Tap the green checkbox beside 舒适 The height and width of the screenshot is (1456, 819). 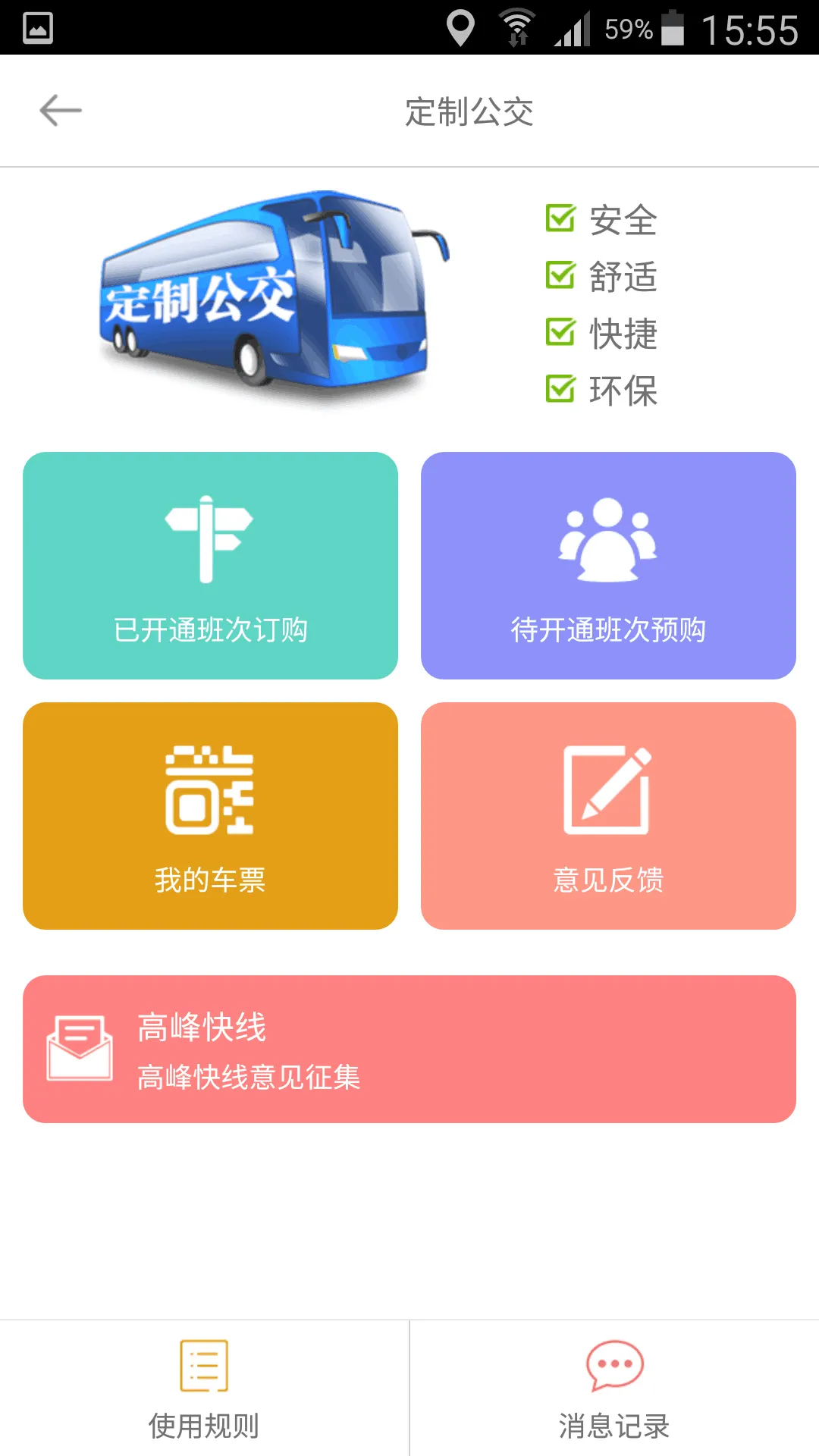click(558, 275)
